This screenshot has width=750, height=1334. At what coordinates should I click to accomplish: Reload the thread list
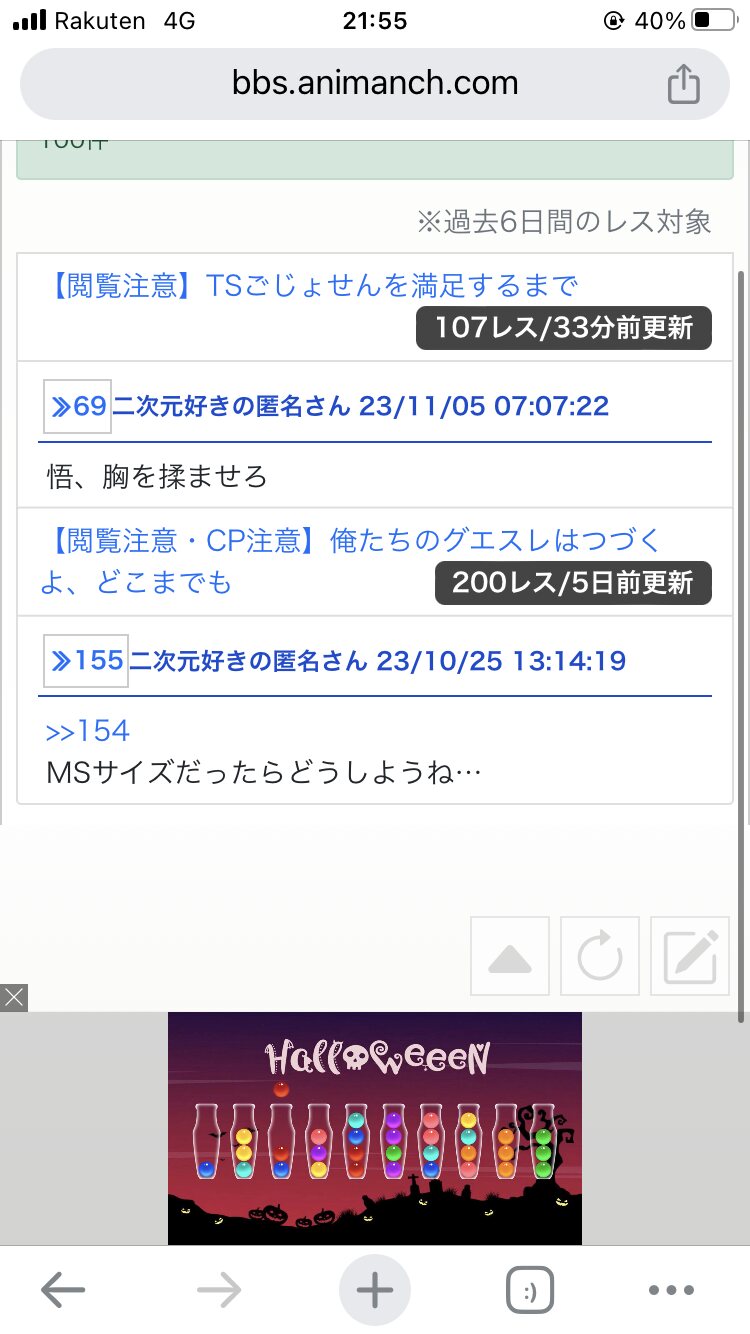coord(600,957)
